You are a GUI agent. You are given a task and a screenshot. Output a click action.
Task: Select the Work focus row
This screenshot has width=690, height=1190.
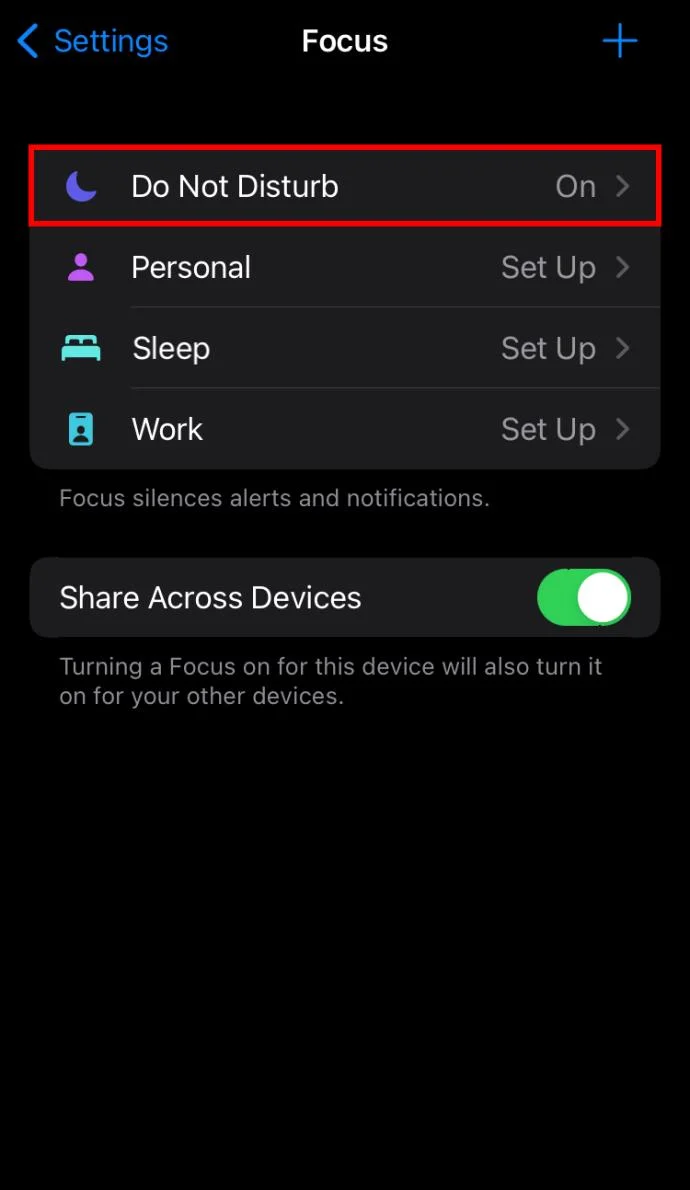[344, 429]
